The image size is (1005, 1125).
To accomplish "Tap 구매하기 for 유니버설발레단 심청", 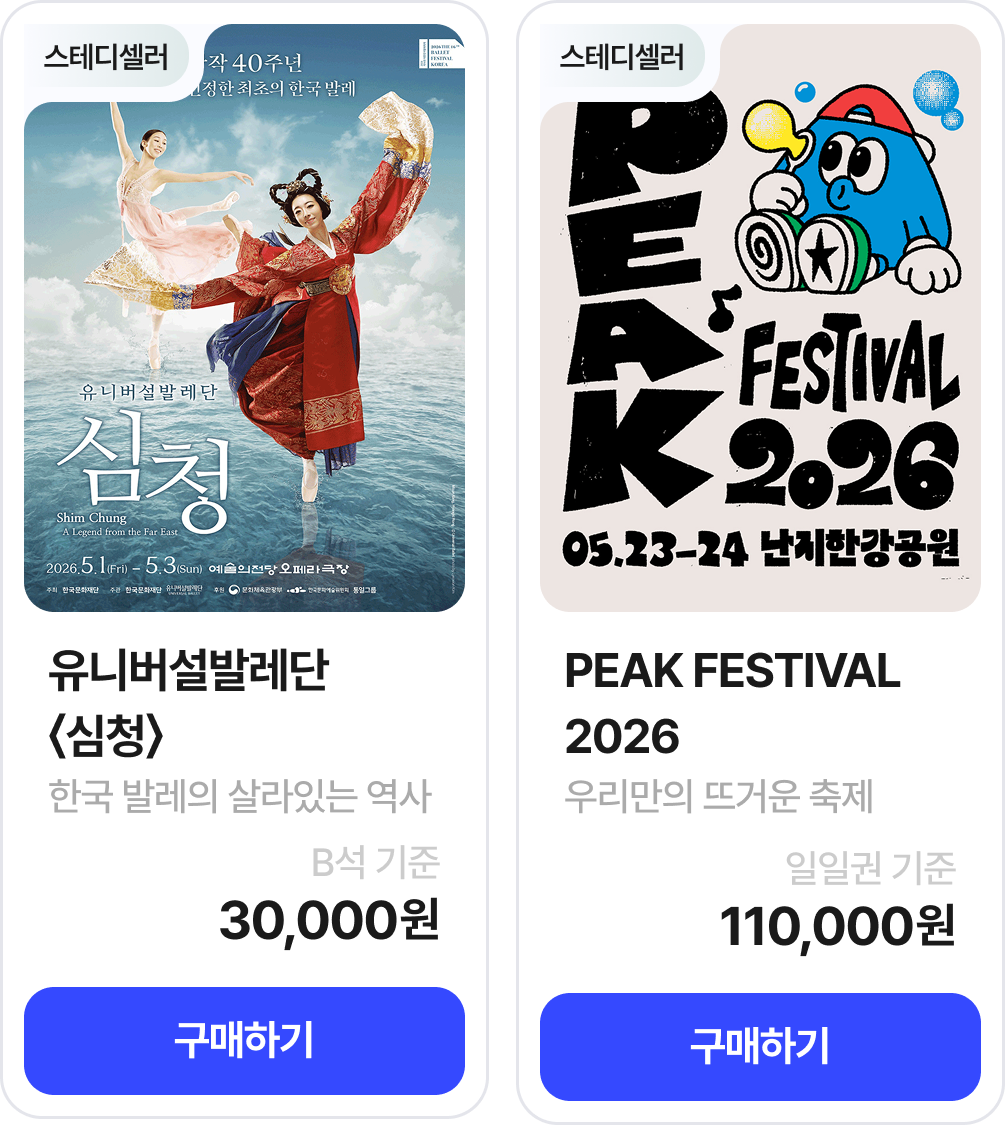I will click(x=244, y=1040).
